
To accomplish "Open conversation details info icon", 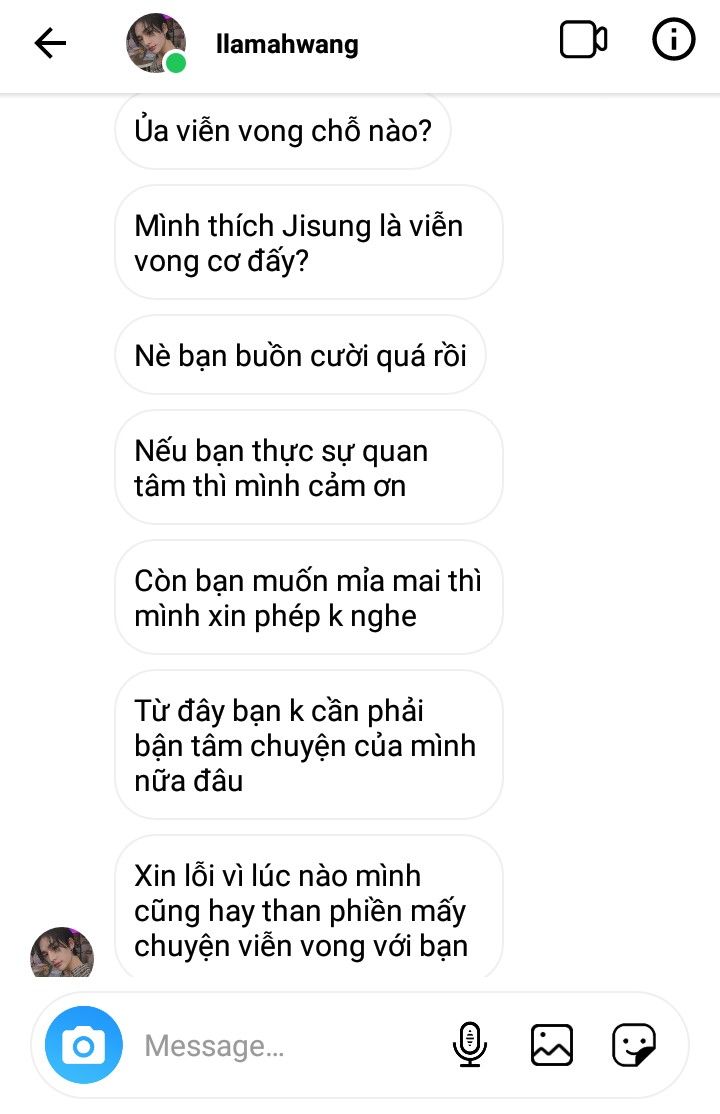I will click(673, 41).
